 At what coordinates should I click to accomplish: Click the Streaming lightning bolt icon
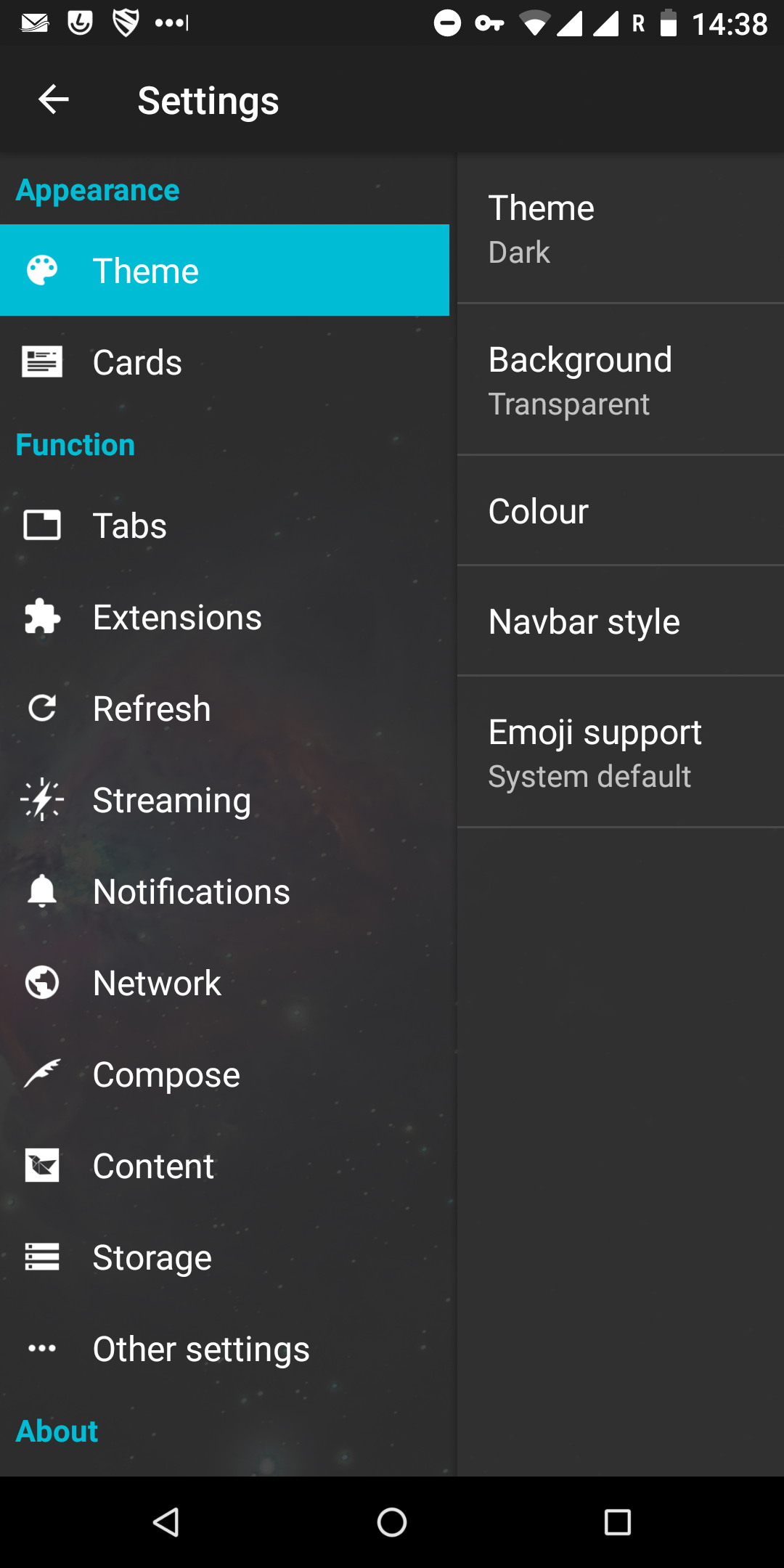pos(43,800)
